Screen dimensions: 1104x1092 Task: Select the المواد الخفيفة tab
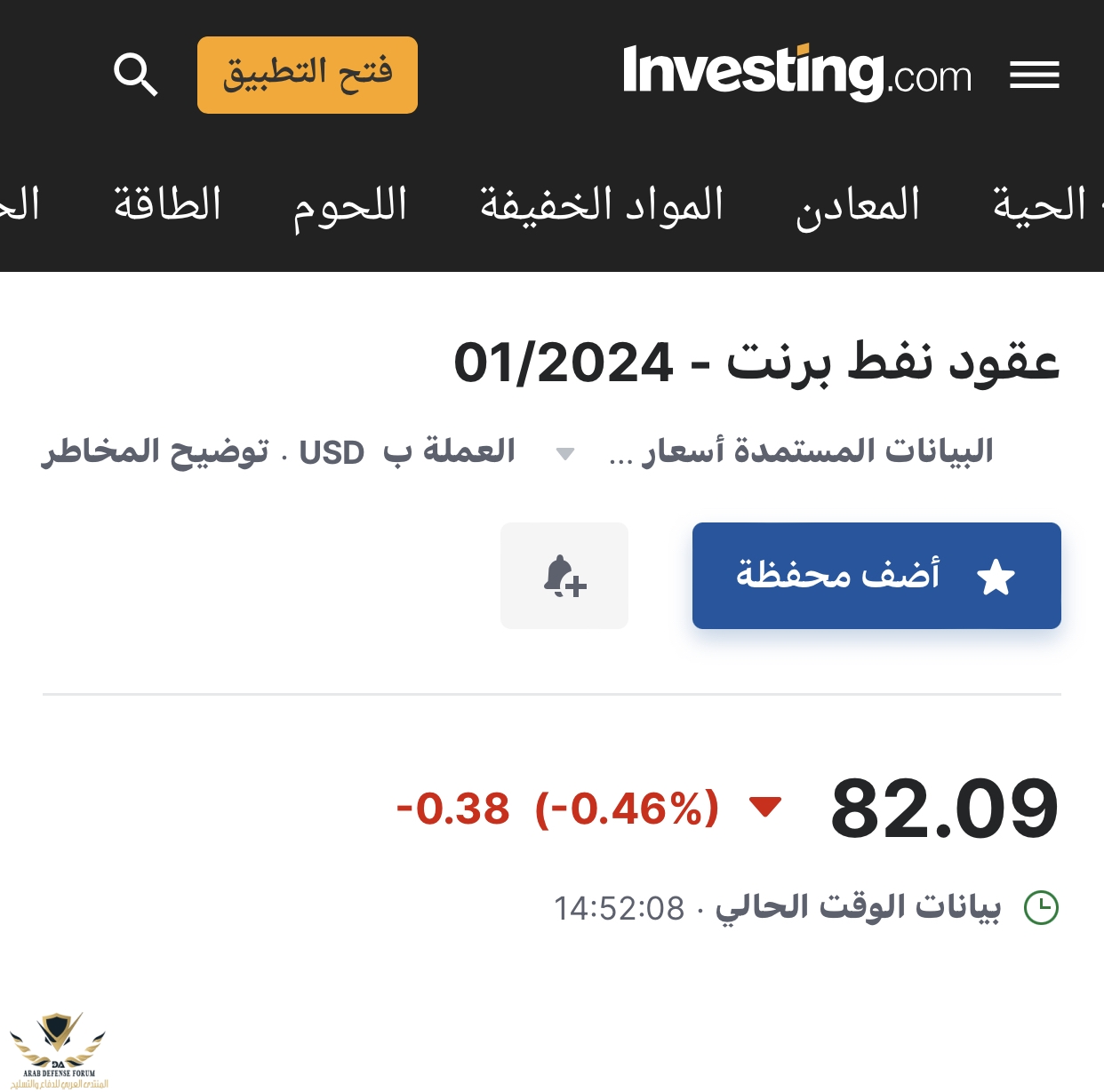602,205
